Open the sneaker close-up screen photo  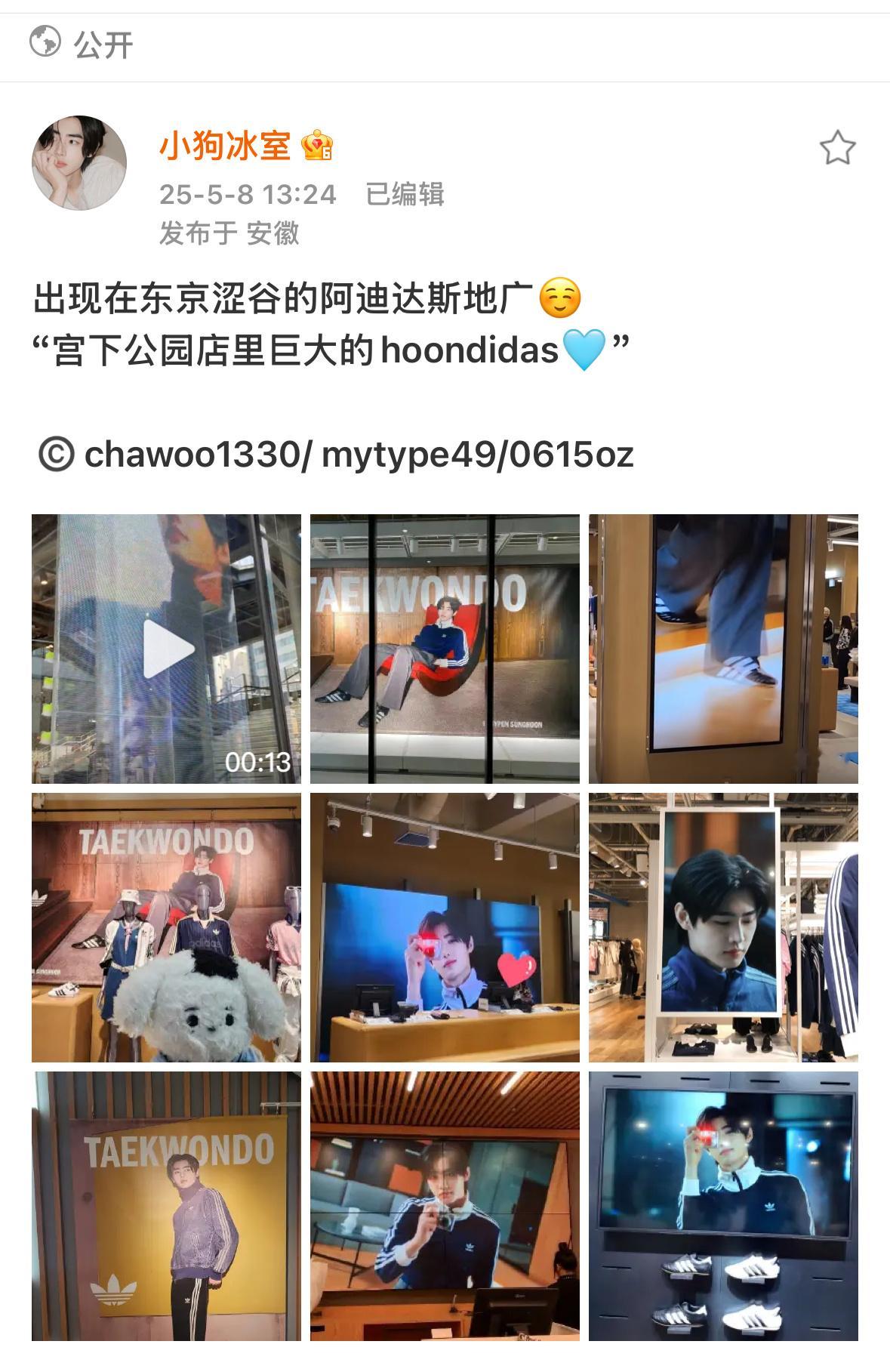(x=723, y=649)
